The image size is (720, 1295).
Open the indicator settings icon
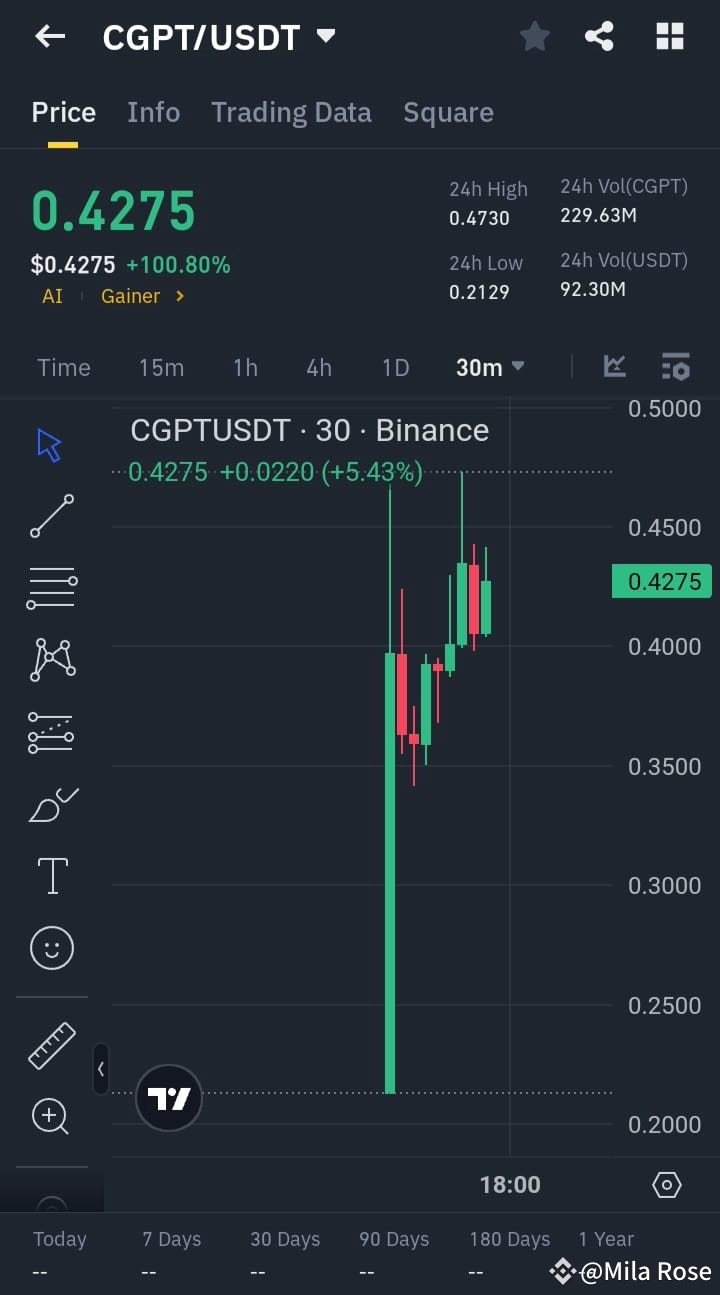[x=676, y=366]
